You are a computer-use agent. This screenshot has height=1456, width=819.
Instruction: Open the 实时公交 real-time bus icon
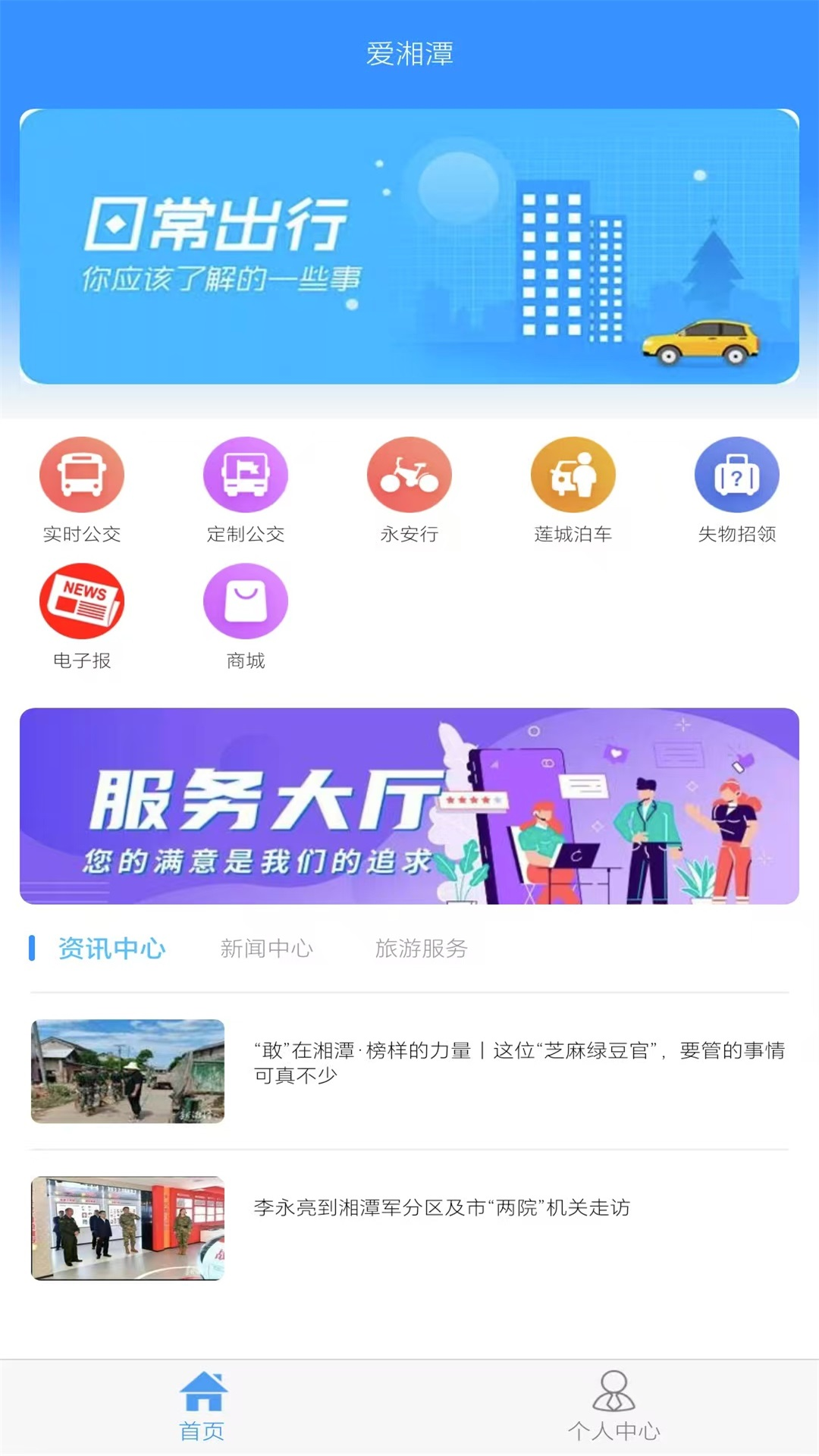tap(83, 472)
